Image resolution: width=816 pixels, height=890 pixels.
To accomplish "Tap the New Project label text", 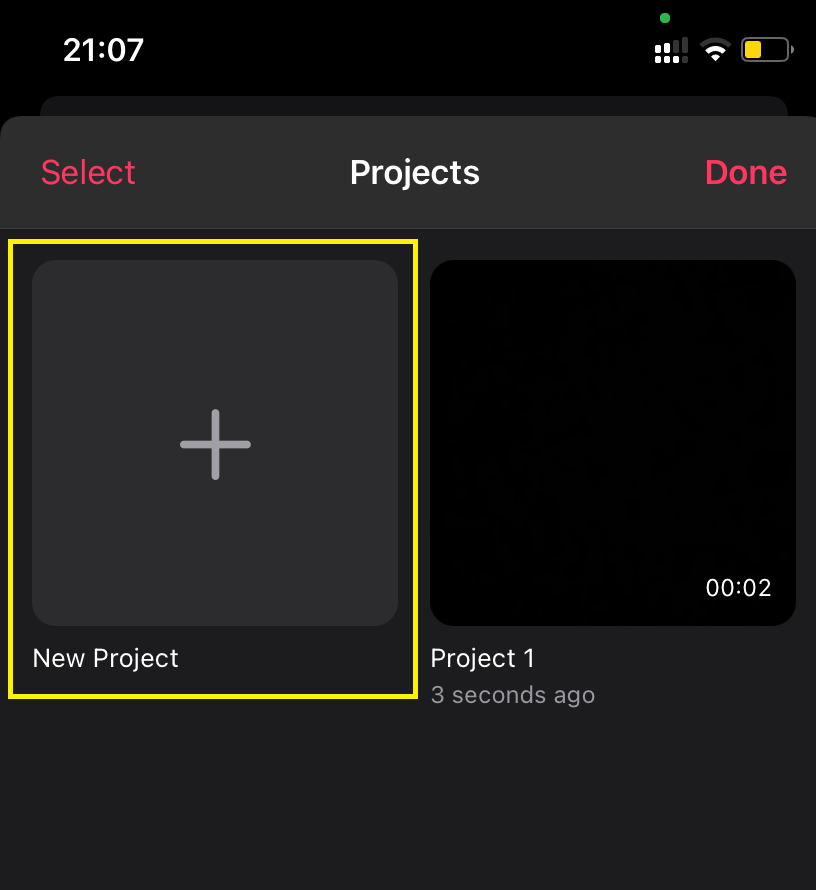I will (x=105, y=658).
